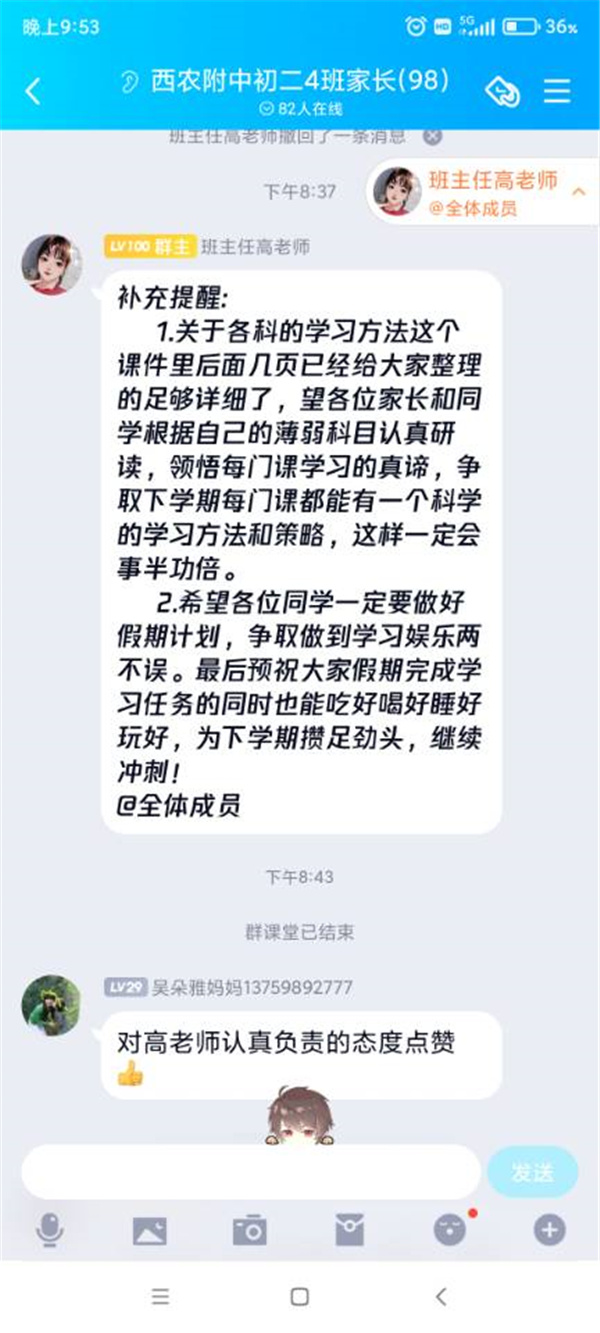Open the emoji sticker panel
Viewport: 600px width, 1333px height.
pos(450,1230)
